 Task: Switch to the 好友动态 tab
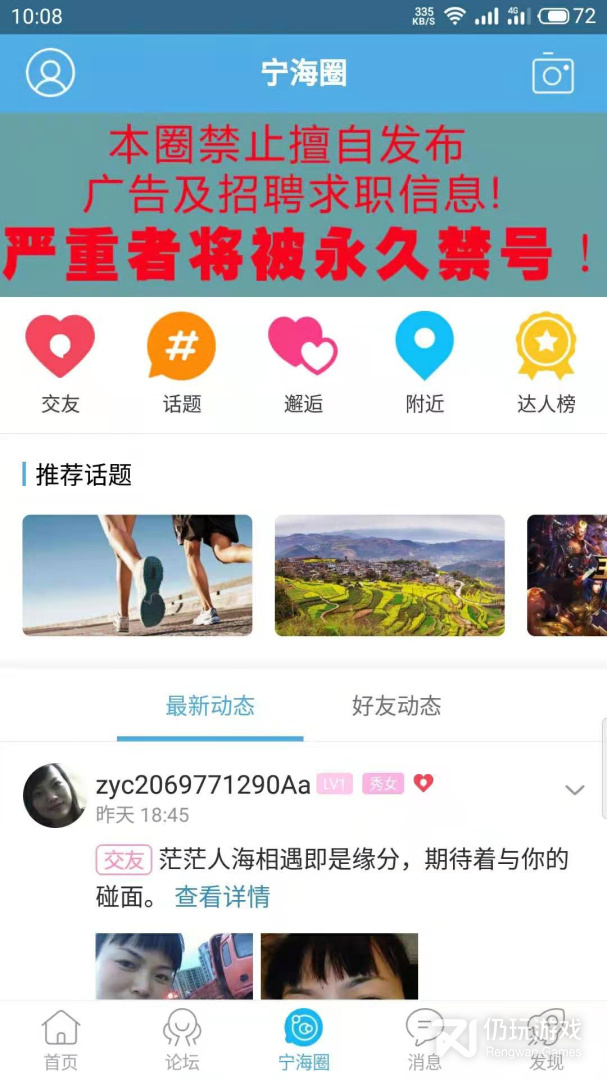pyautogui.click(x=396, y=706)
